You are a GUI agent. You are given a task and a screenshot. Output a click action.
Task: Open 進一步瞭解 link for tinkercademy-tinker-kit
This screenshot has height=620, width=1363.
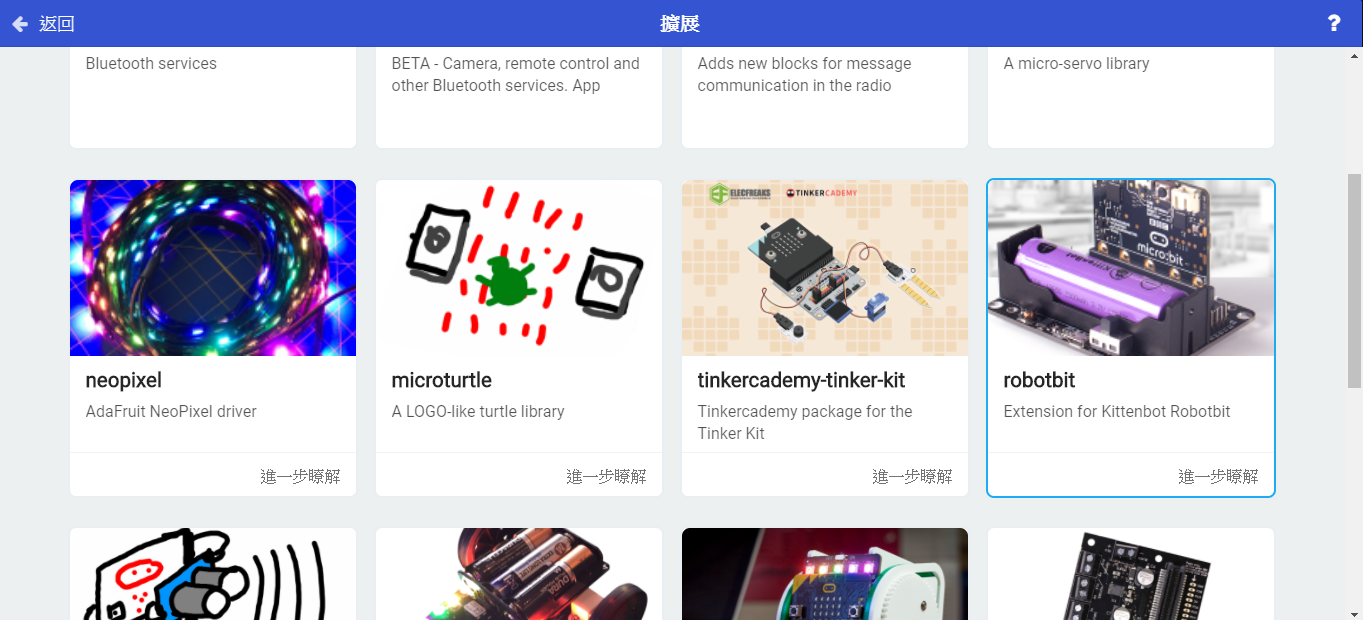click(x=912, y=477)
